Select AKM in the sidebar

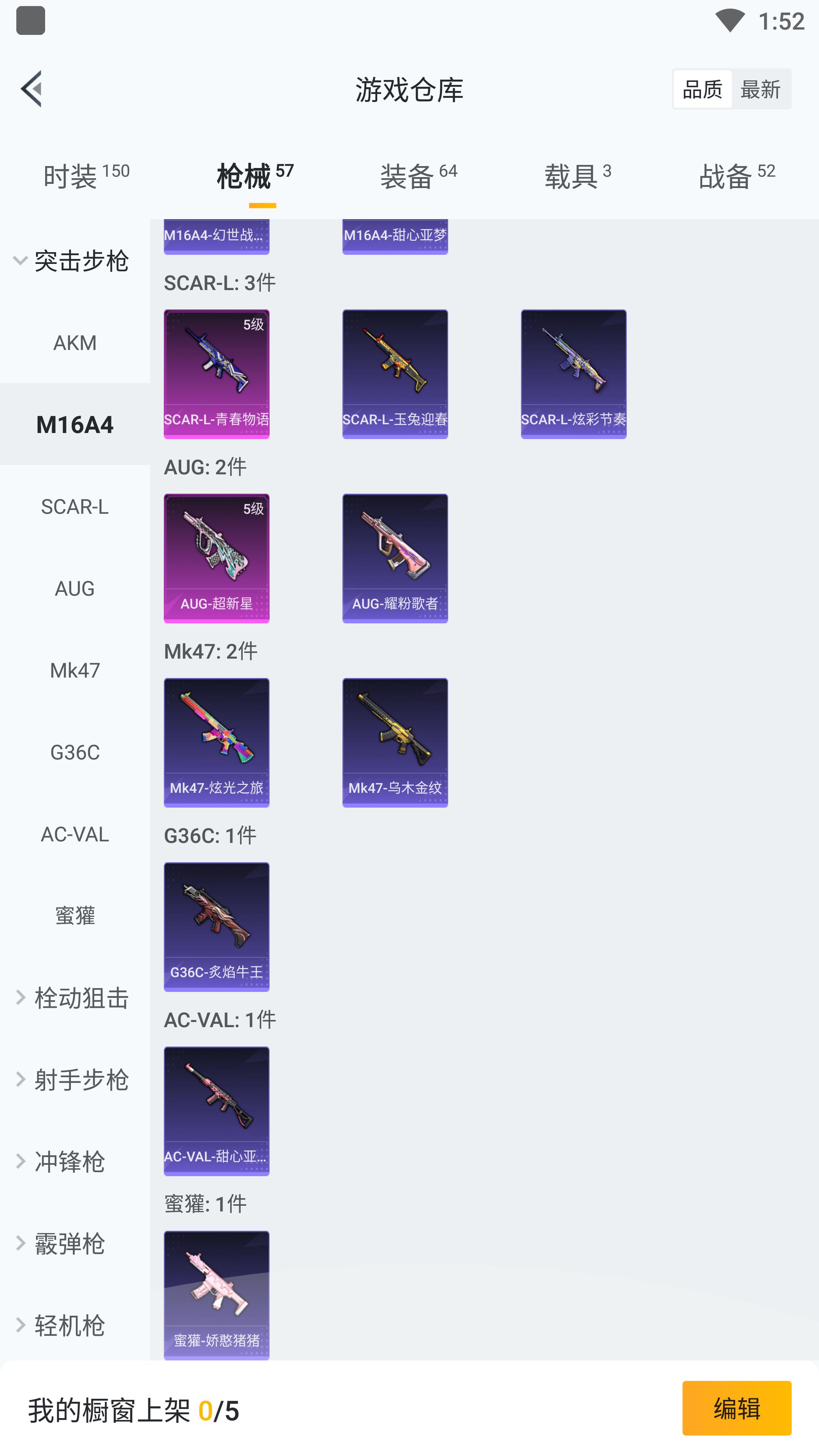tap(75, 342)
